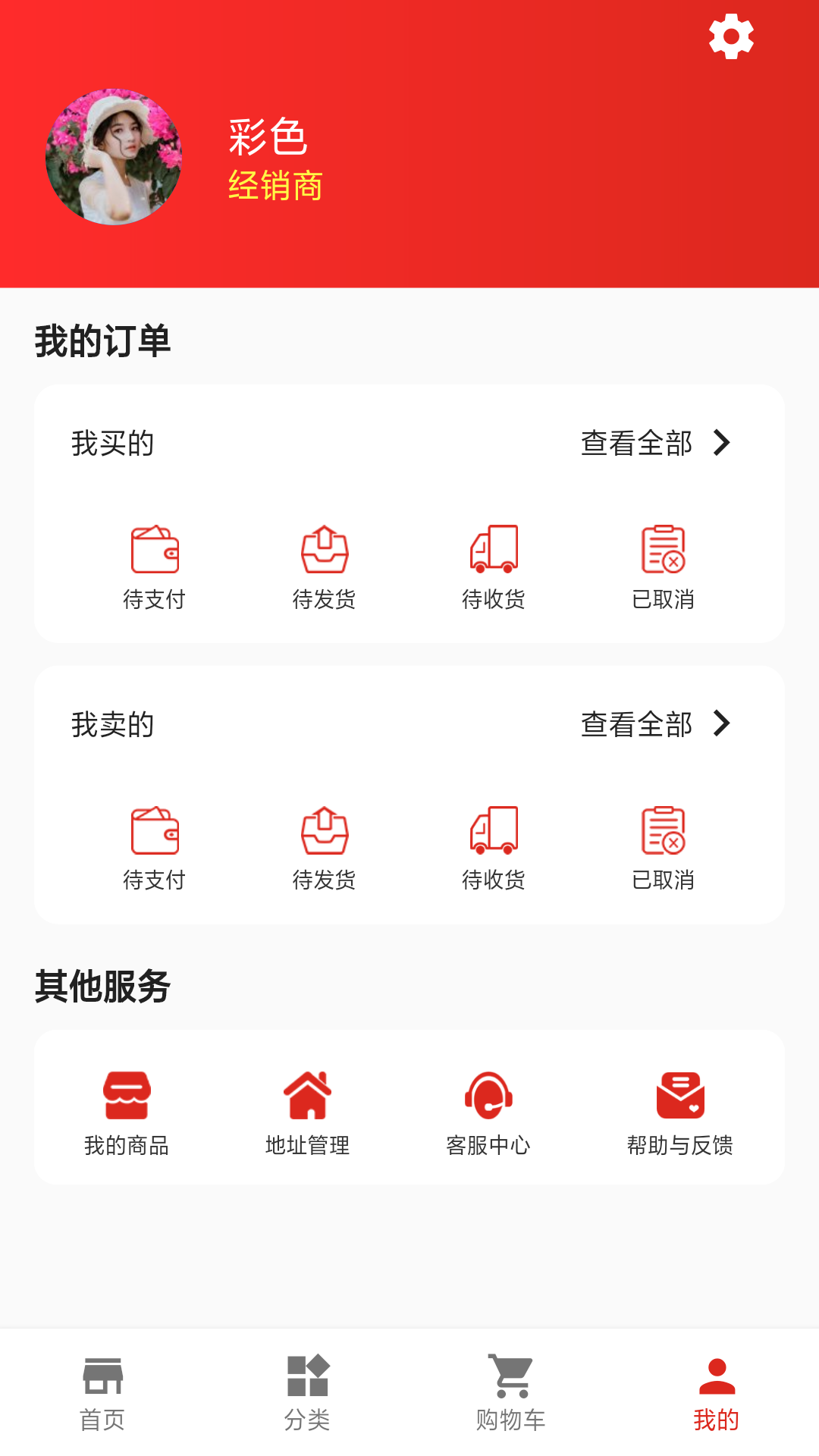Image resolution: width=819 pixels, height=1456 pixels.
Task: Expand 查看全部 chevron for 我买的
Action: coord(722,444)
